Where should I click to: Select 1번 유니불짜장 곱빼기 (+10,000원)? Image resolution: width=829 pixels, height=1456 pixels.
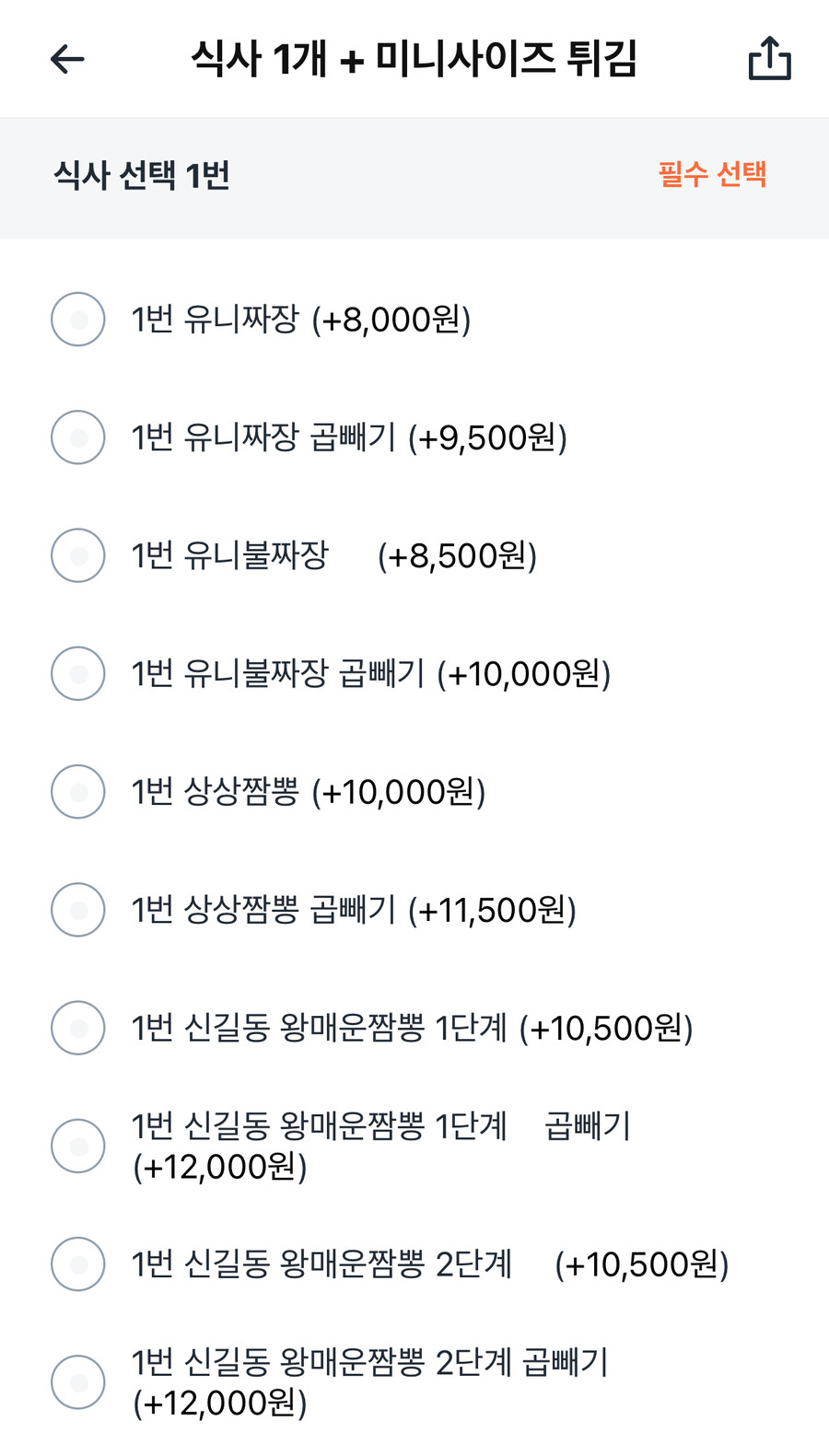click(77, 674)
